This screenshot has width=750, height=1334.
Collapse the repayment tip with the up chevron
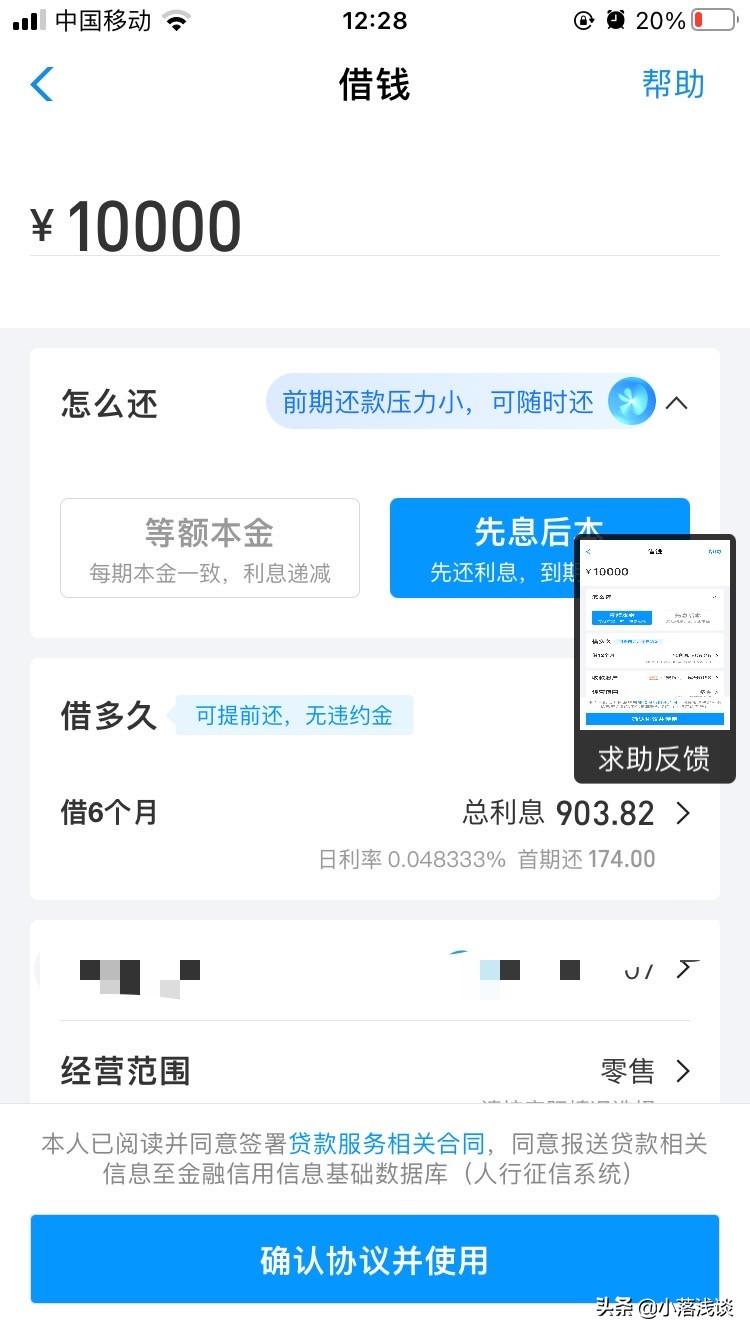(x=678, y=402)
